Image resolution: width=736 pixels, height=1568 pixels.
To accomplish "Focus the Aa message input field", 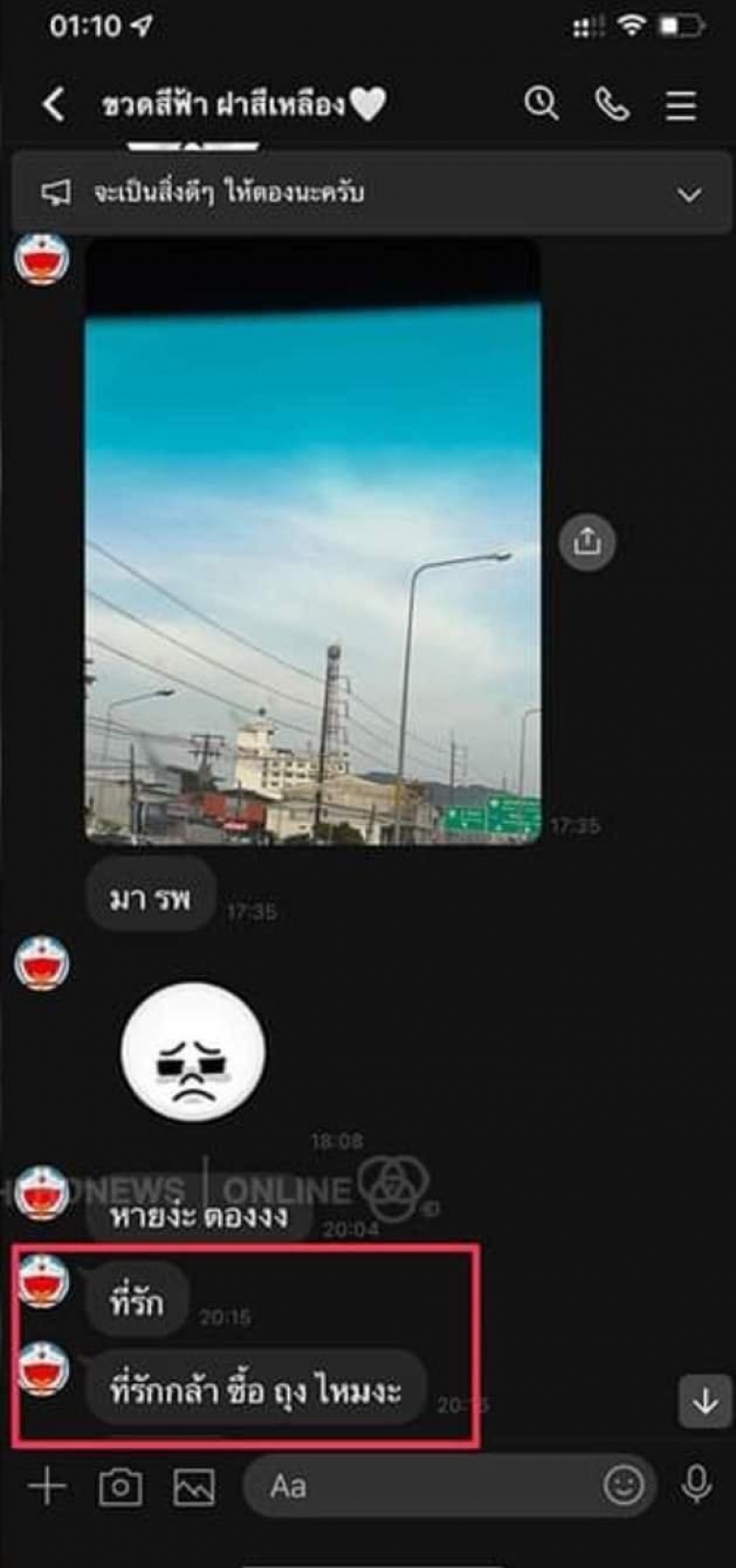I will point(423,1486).
